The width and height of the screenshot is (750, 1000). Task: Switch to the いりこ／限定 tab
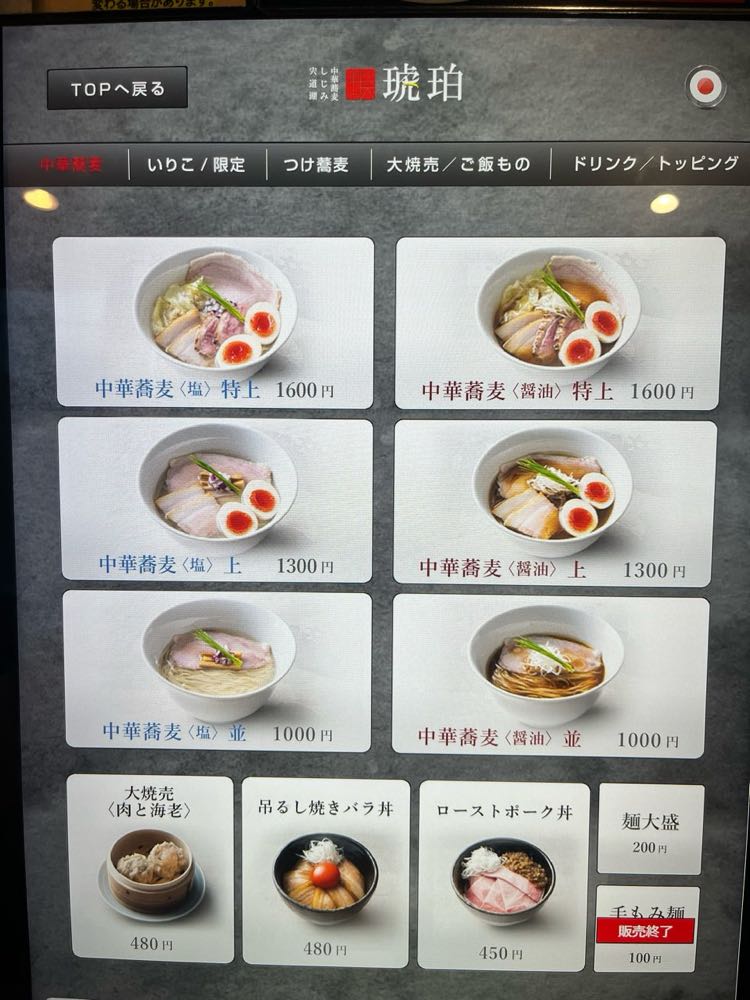point(196,165)
